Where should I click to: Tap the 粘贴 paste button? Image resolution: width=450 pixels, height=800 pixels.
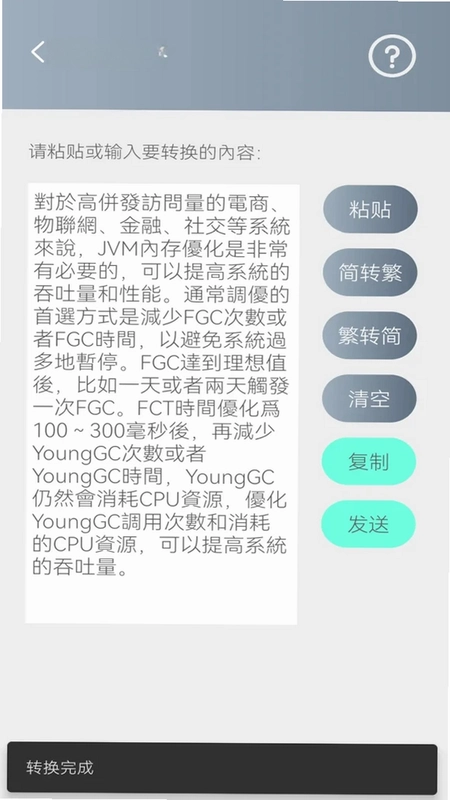coord(370,210)
